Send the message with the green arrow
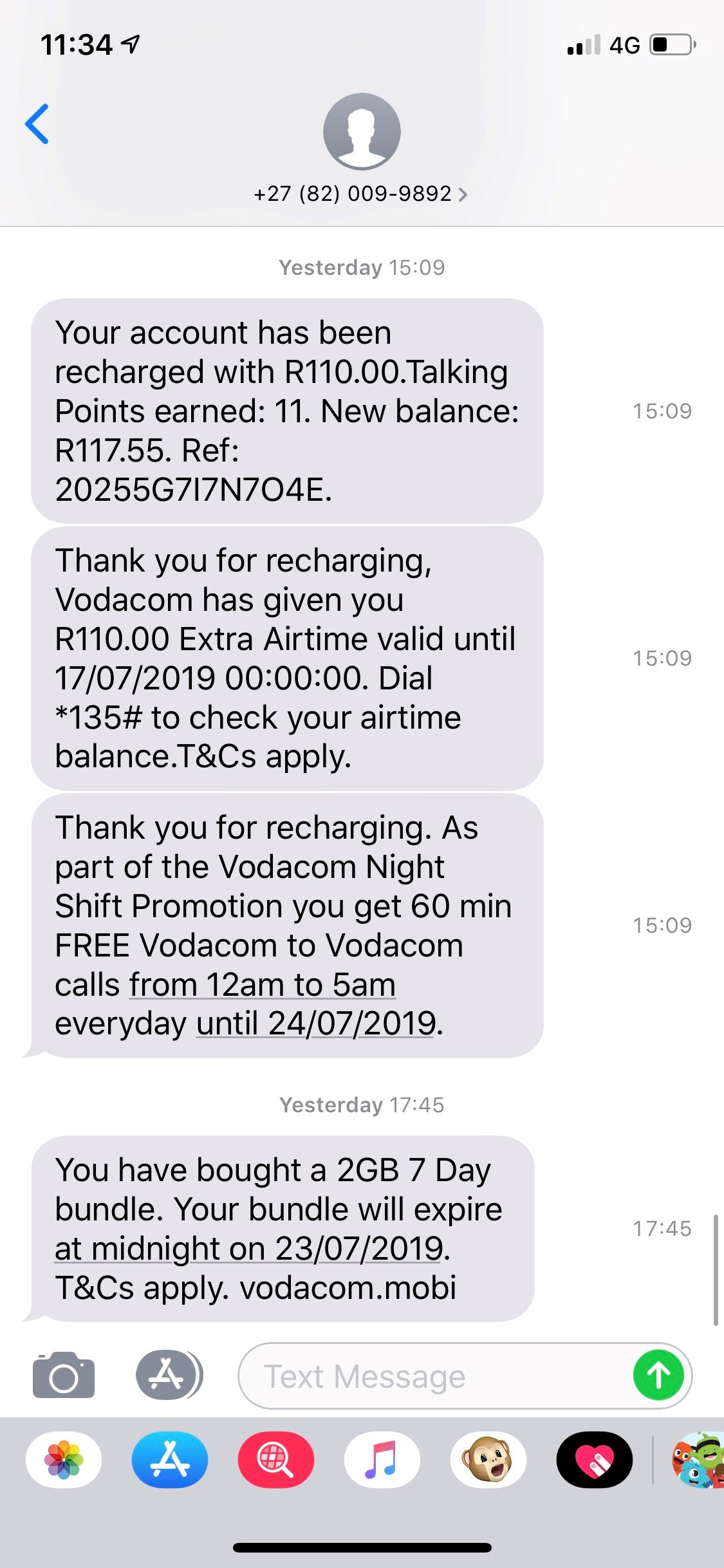Image resolution: width=724 pixels, height=1568 pixels. coord(658,1376)
